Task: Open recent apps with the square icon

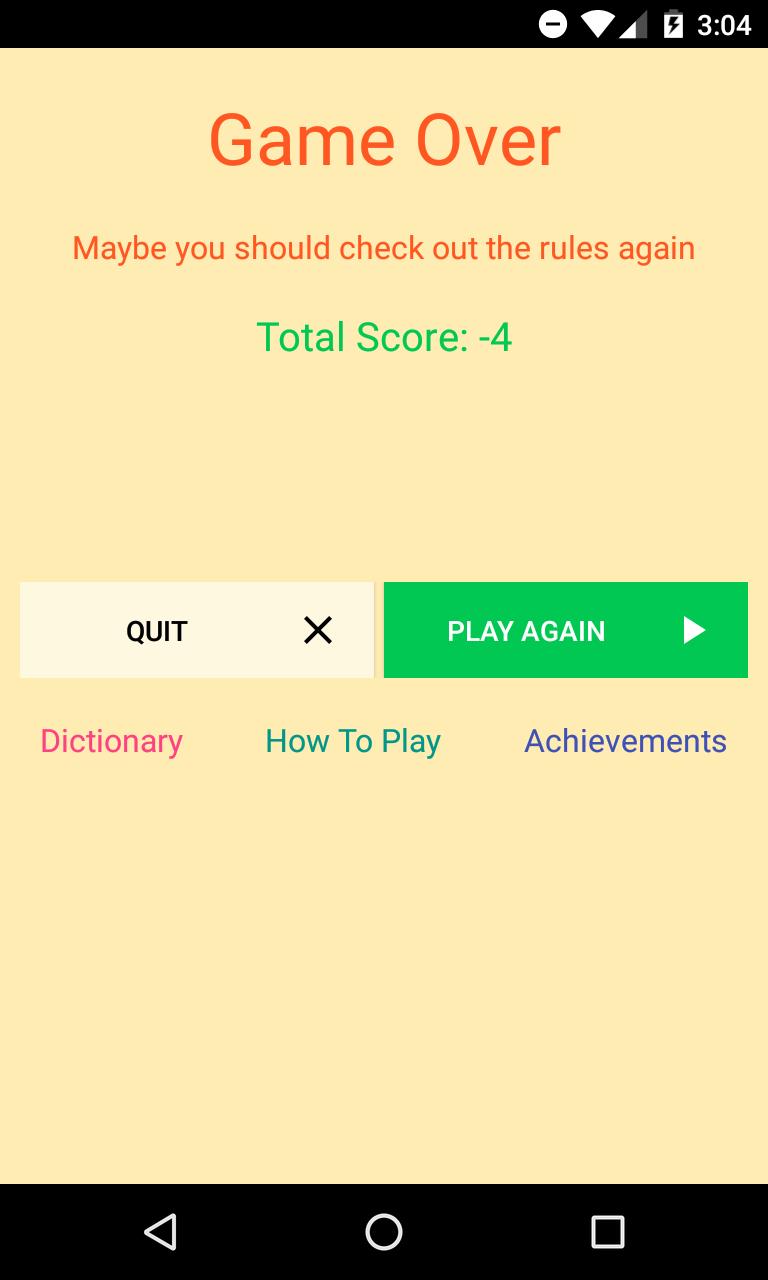Action: (x=607, y=1232)
